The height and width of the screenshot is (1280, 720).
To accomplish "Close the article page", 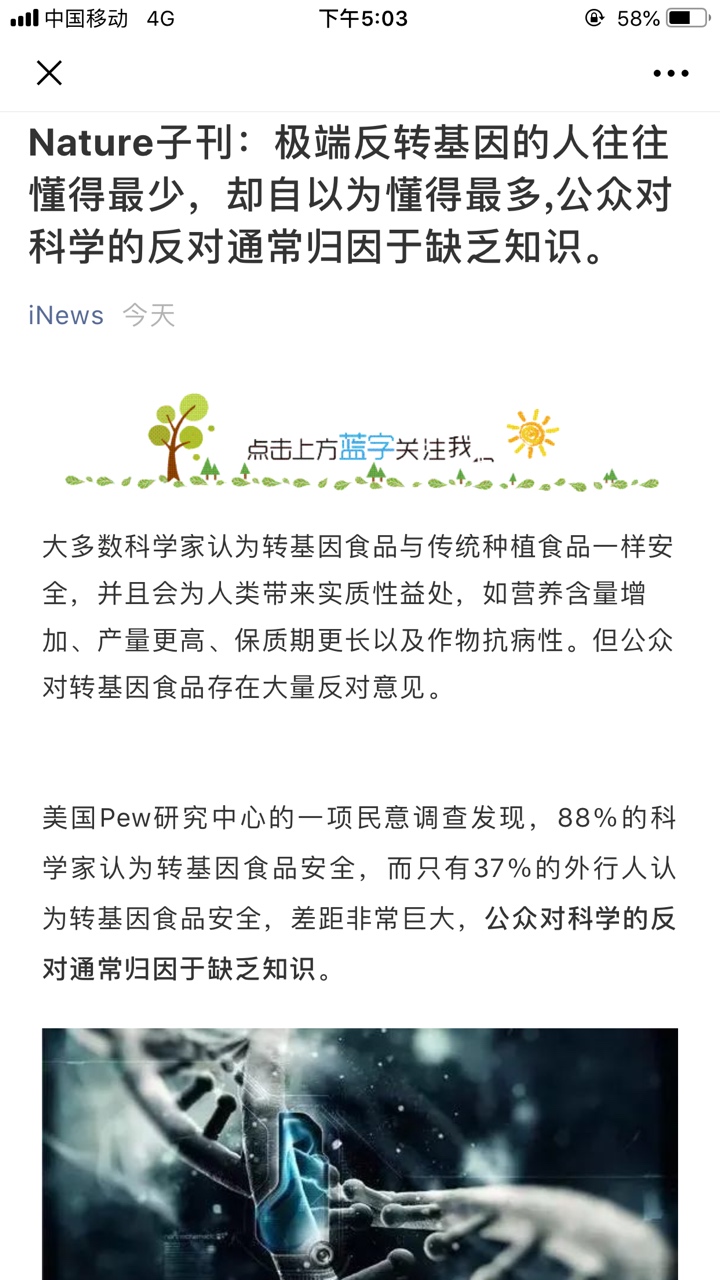I will point(49,73).
